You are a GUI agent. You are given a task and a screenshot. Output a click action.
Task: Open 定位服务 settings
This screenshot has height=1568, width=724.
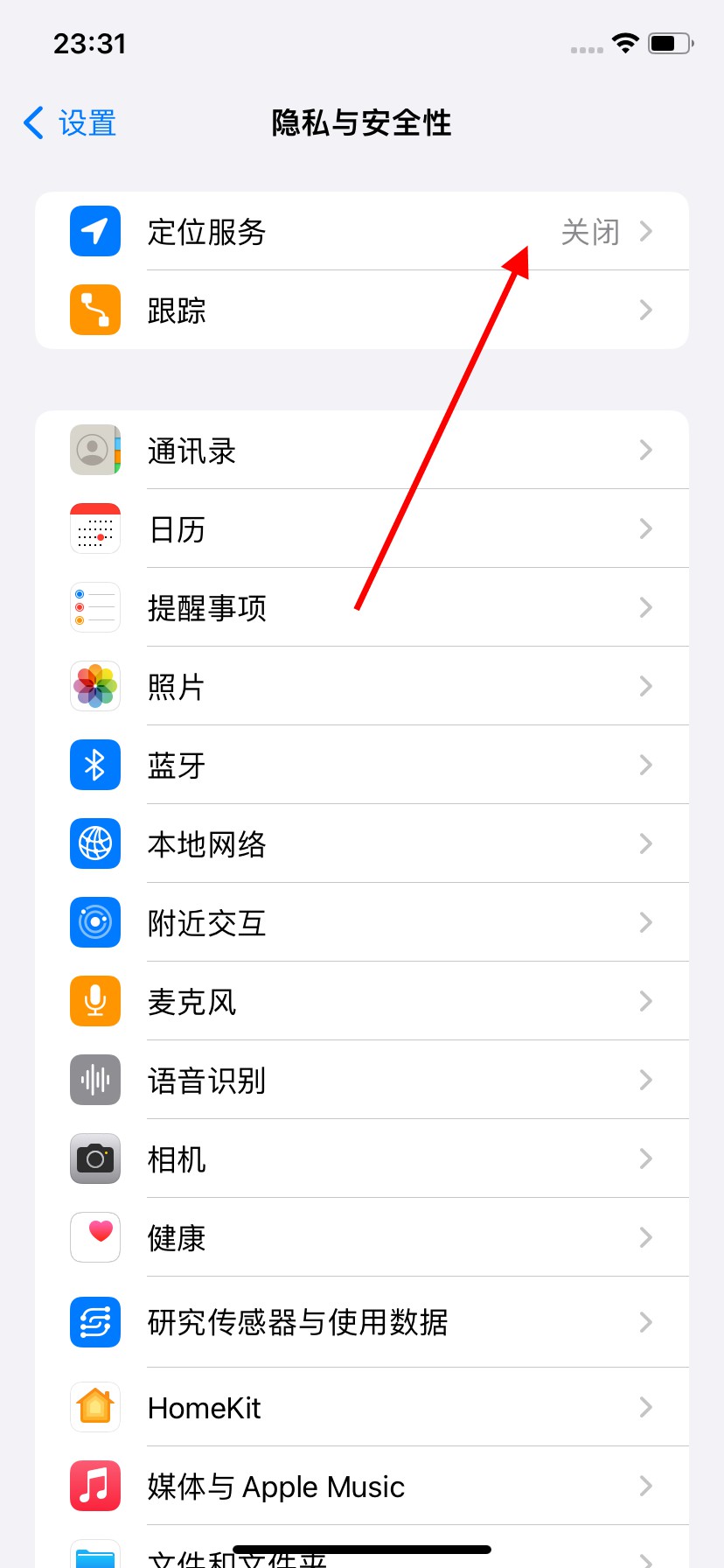tap(362, 232)
